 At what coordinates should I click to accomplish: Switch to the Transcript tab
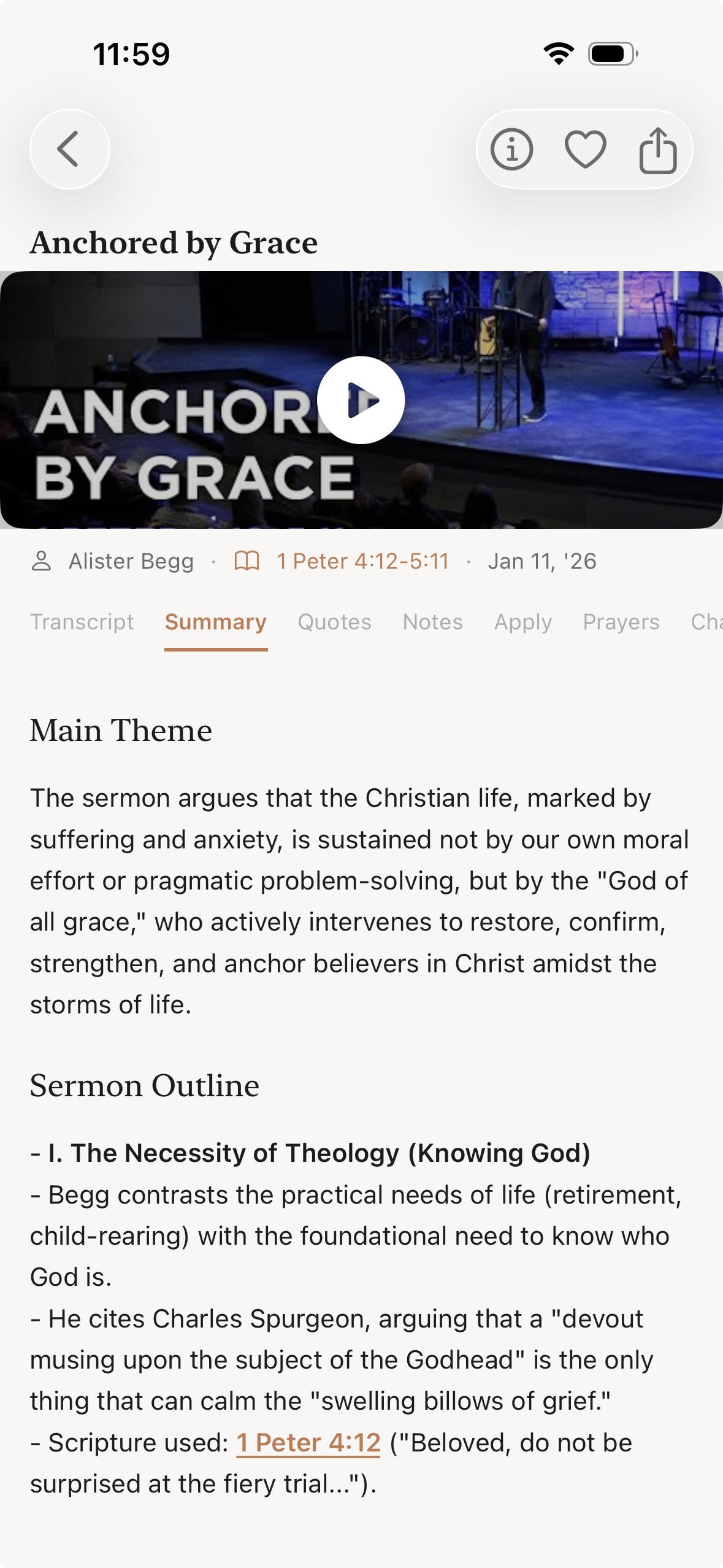pos(82,622)
